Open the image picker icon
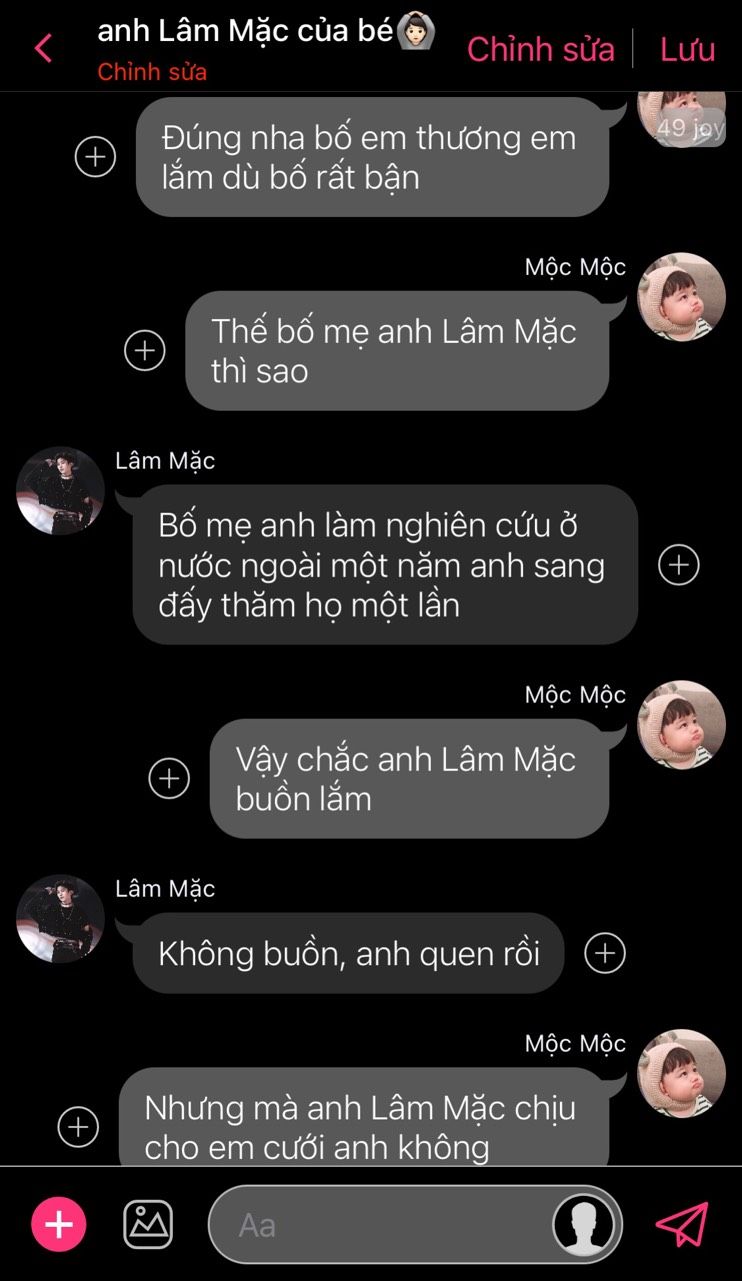 click(148, 1224)
